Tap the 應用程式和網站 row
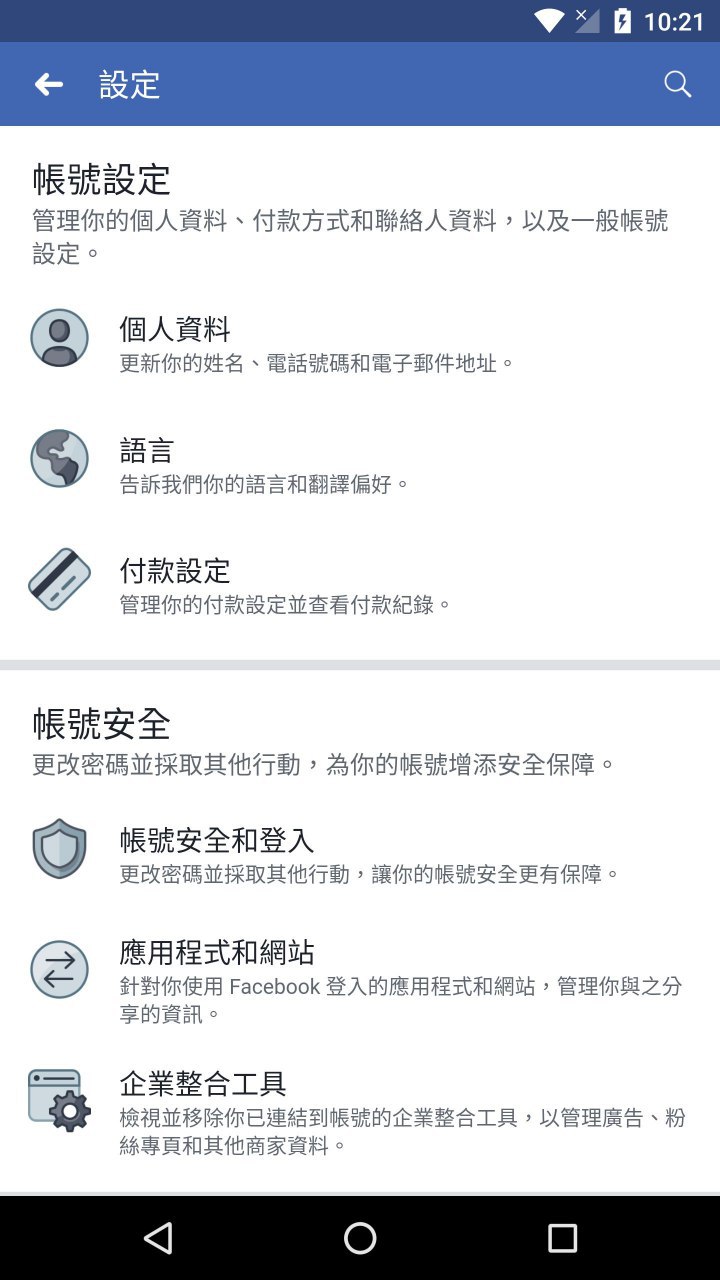The image size is (720, 1280). pos(360,978)
